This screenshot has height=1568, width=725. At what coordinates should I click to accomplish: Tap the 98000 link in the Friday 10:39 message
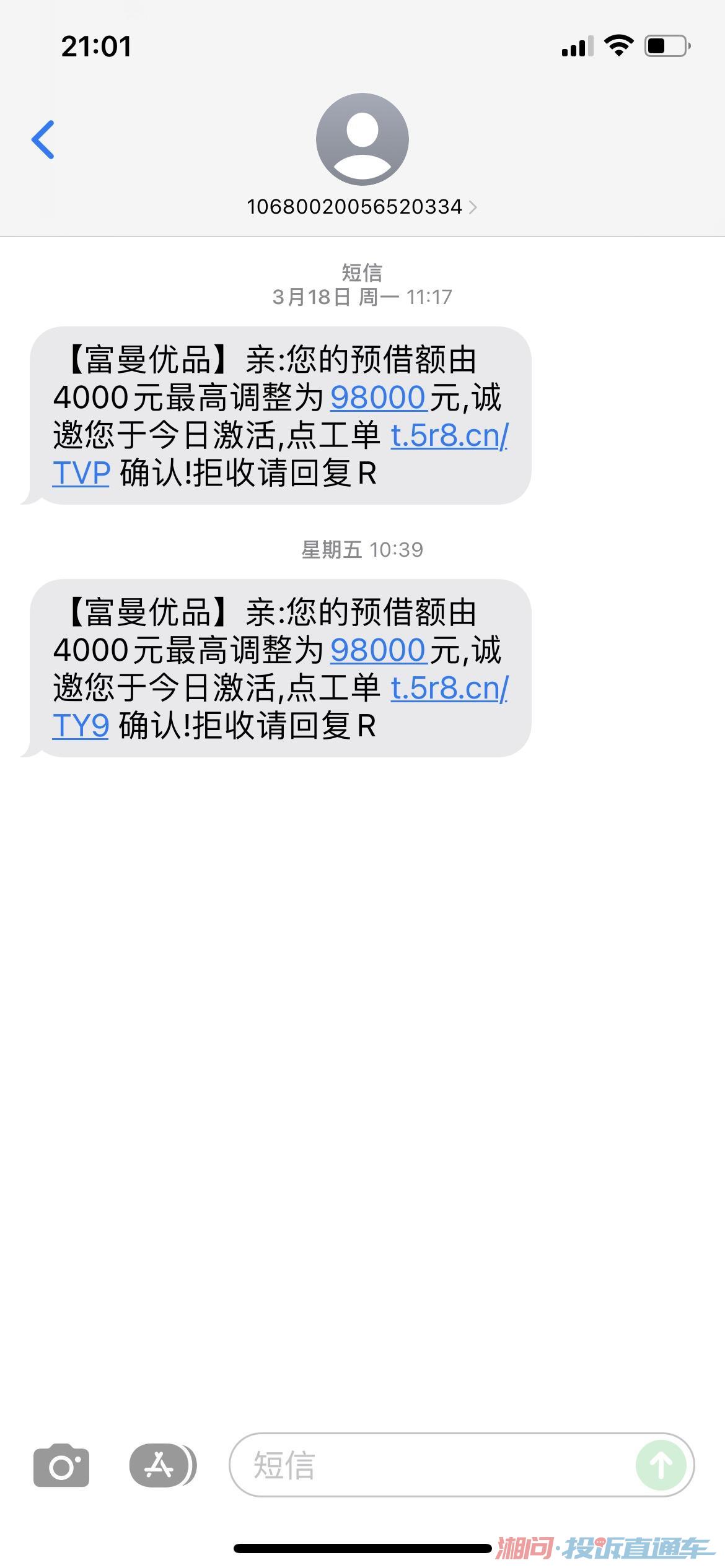(378, 650)
